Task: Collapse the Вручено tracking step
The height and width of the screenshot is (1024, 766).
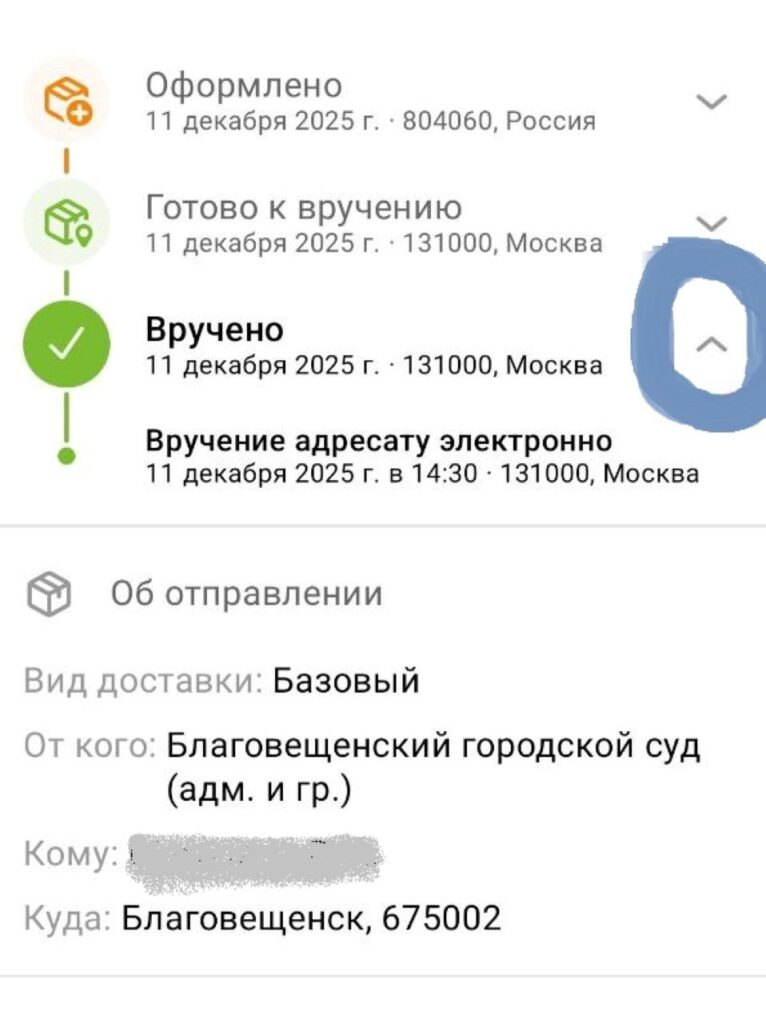Action: pyautogui.click(x=711, y=344)
